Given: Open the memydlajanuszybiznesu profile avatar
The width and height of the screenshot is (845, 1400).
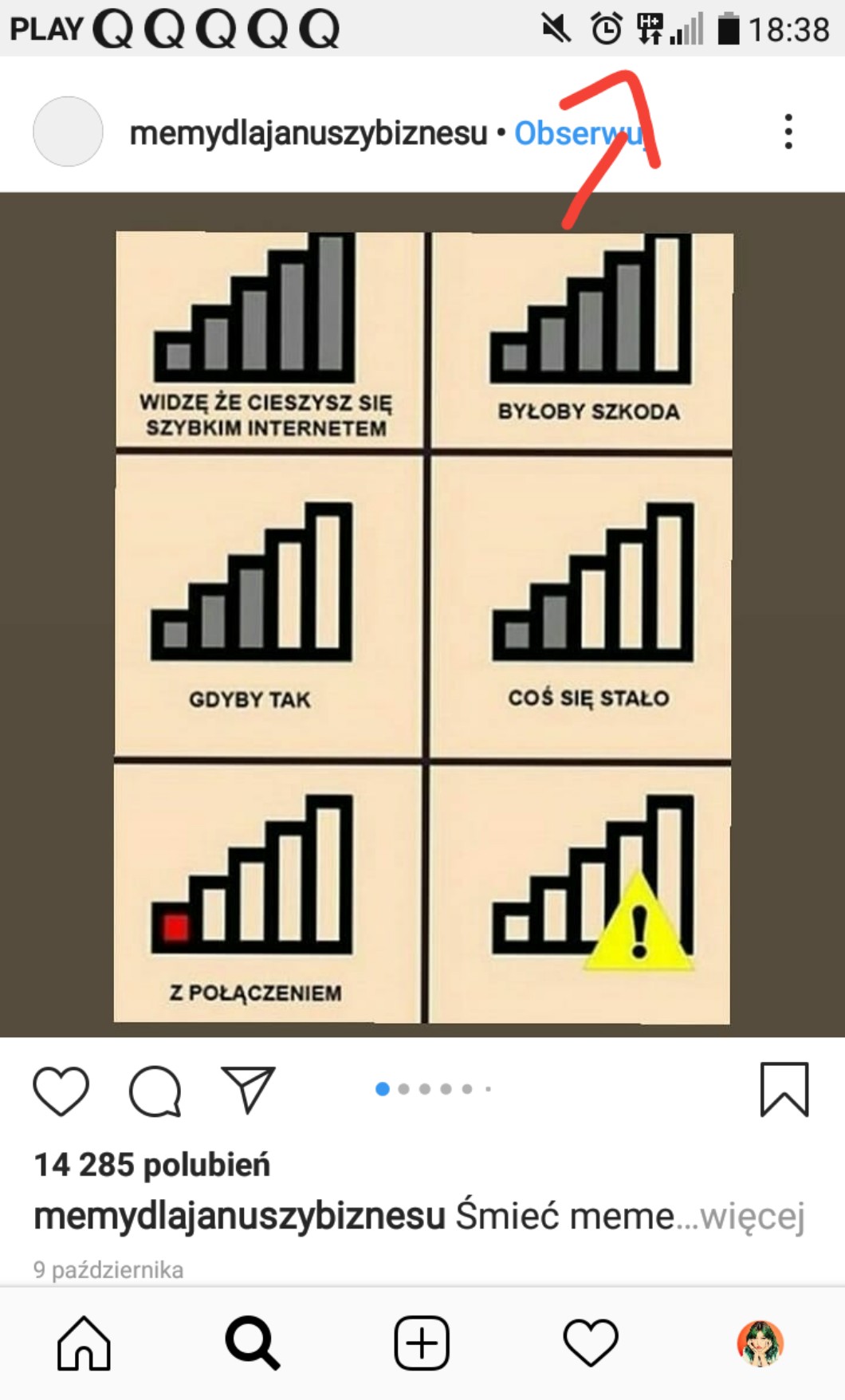Looking at the screenshot, I should point(68,132).
